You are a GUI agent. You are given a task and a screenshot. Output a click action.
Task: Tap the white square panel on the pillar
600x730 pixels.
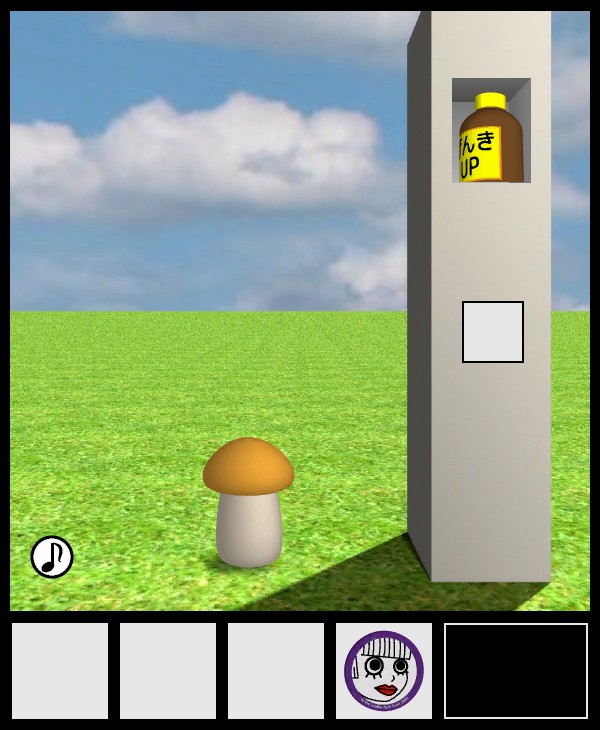493,332
